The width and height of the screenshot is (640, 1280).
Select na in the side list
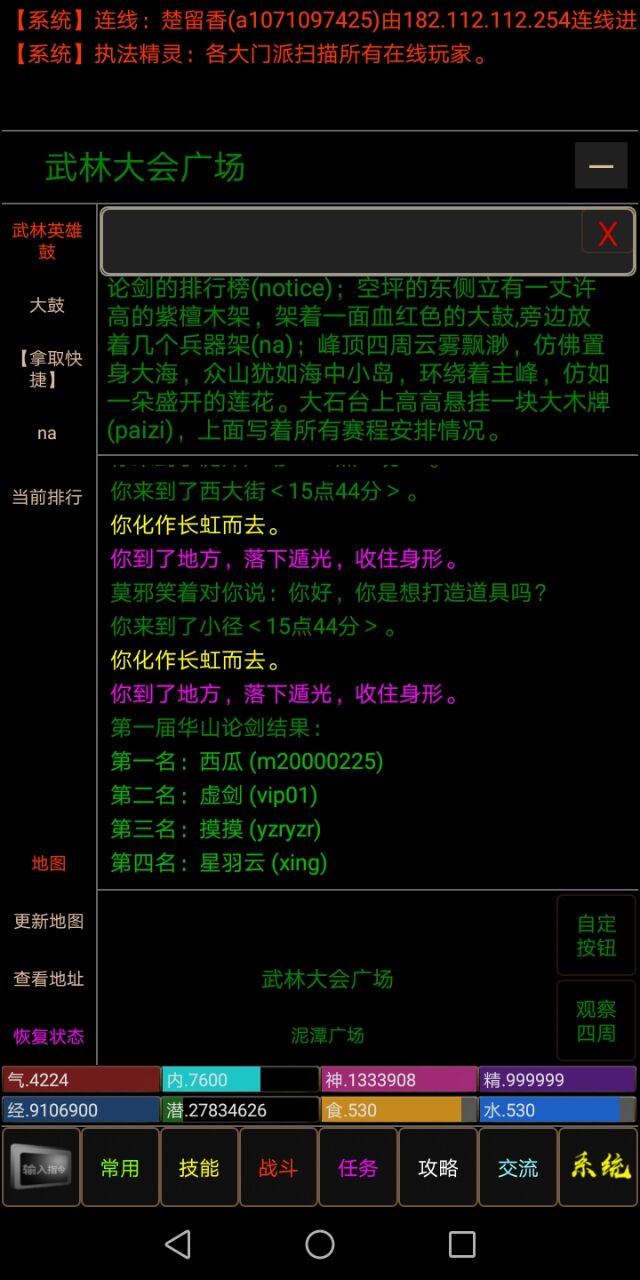(x=47, y=433)
